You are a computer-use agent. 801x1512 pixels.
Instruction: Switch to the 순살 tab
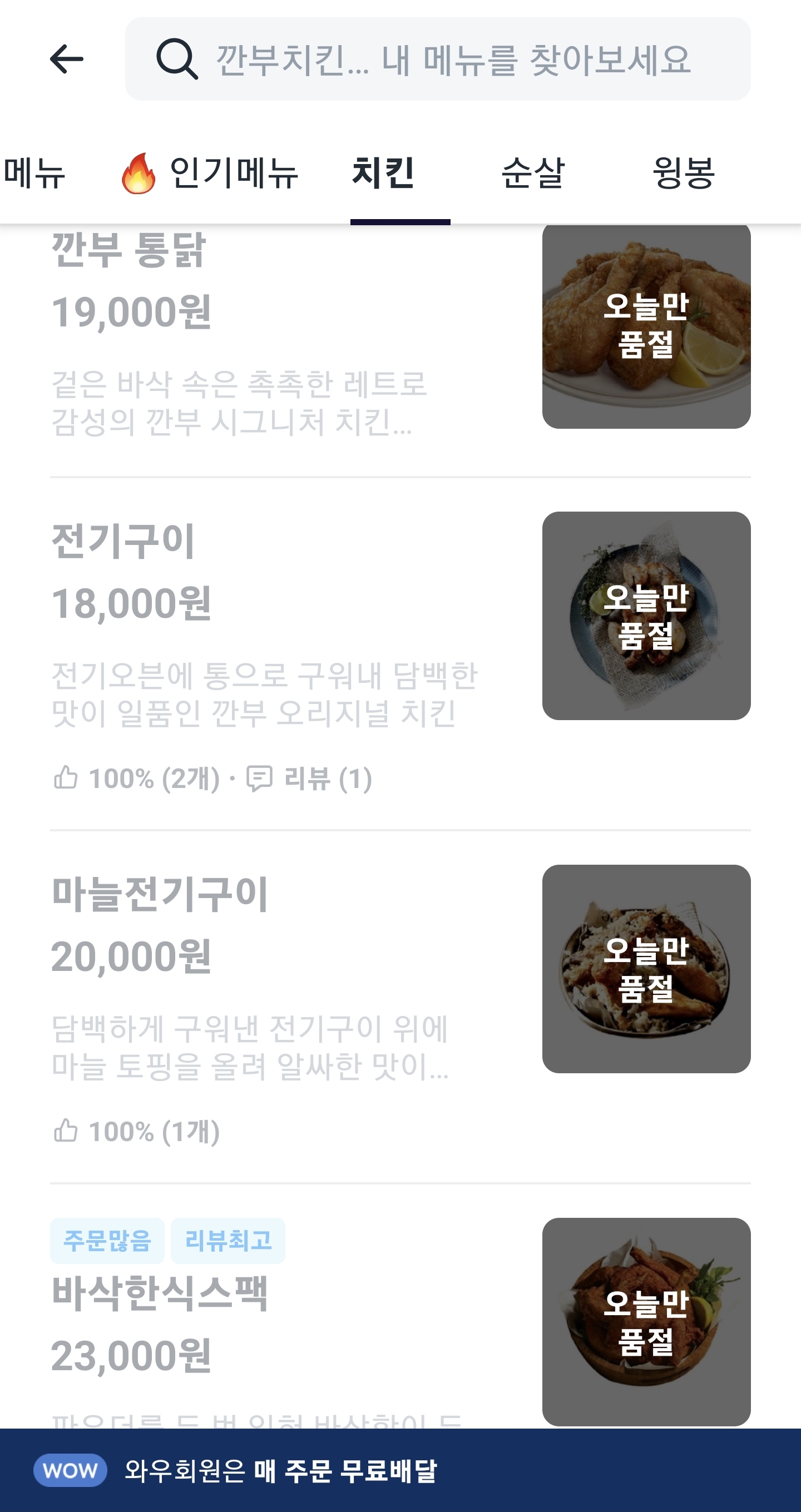533,173
